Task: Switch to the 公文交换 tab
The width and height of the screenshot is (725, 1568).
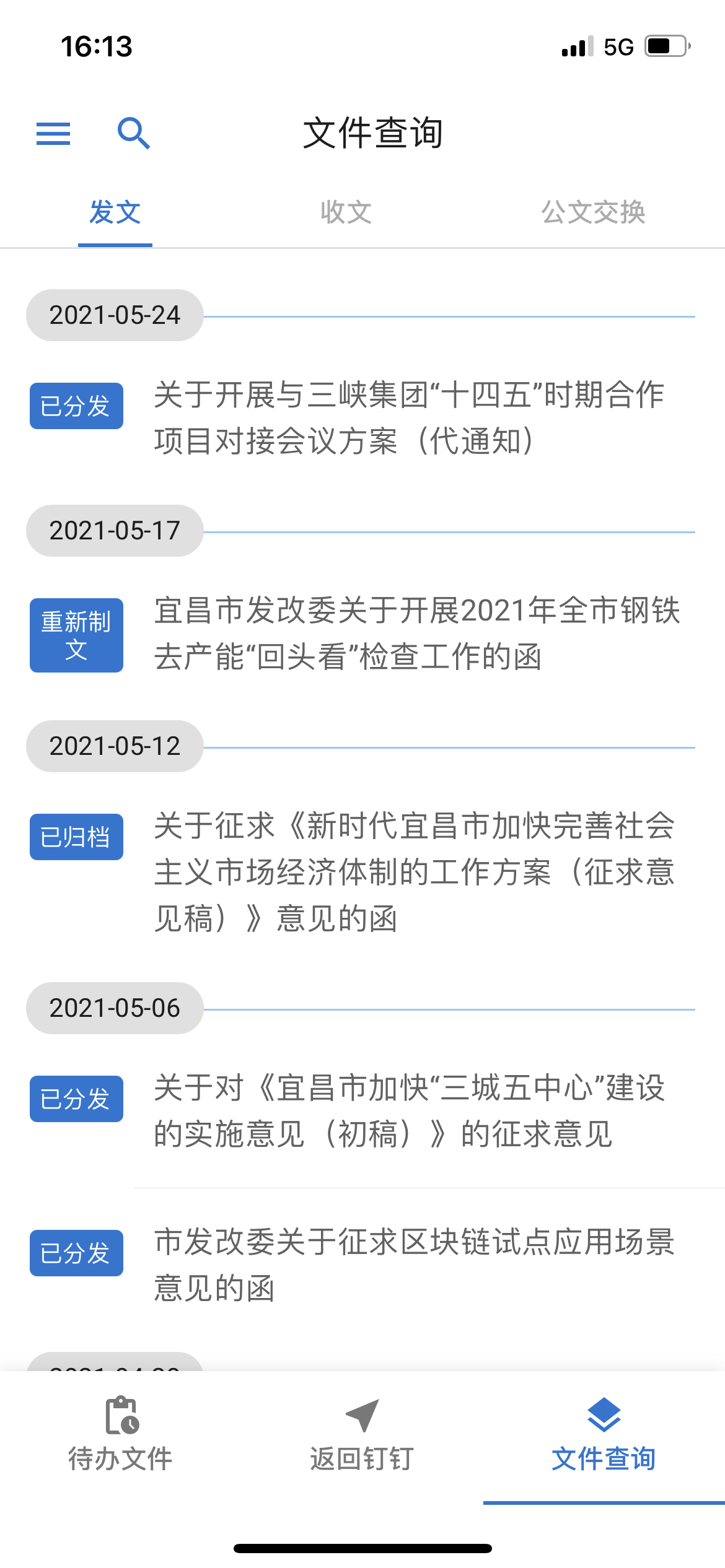Action: (593, 212)
